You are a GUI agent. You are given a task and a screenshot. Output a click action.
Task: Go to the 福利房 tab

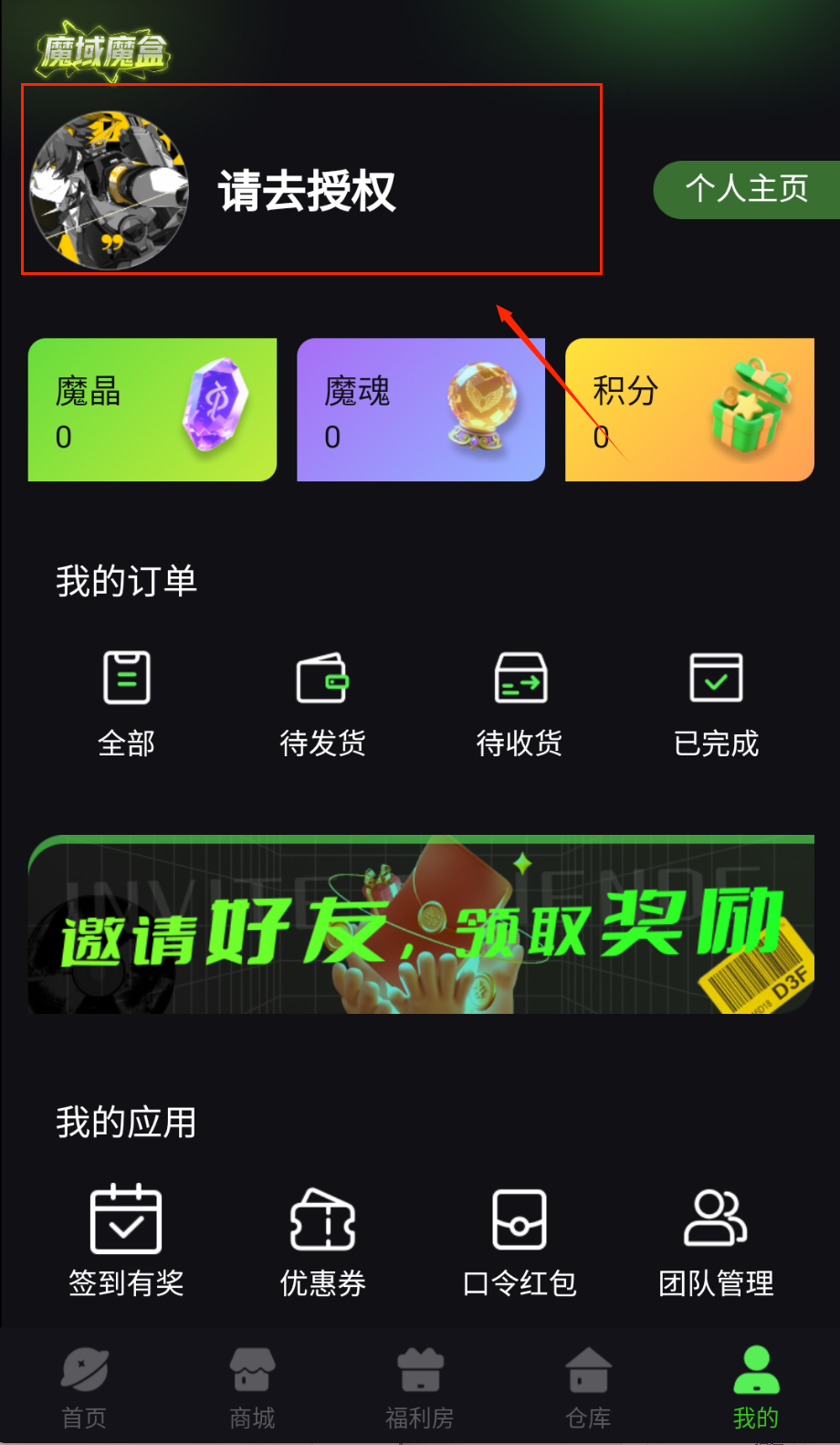[420, 1387]
